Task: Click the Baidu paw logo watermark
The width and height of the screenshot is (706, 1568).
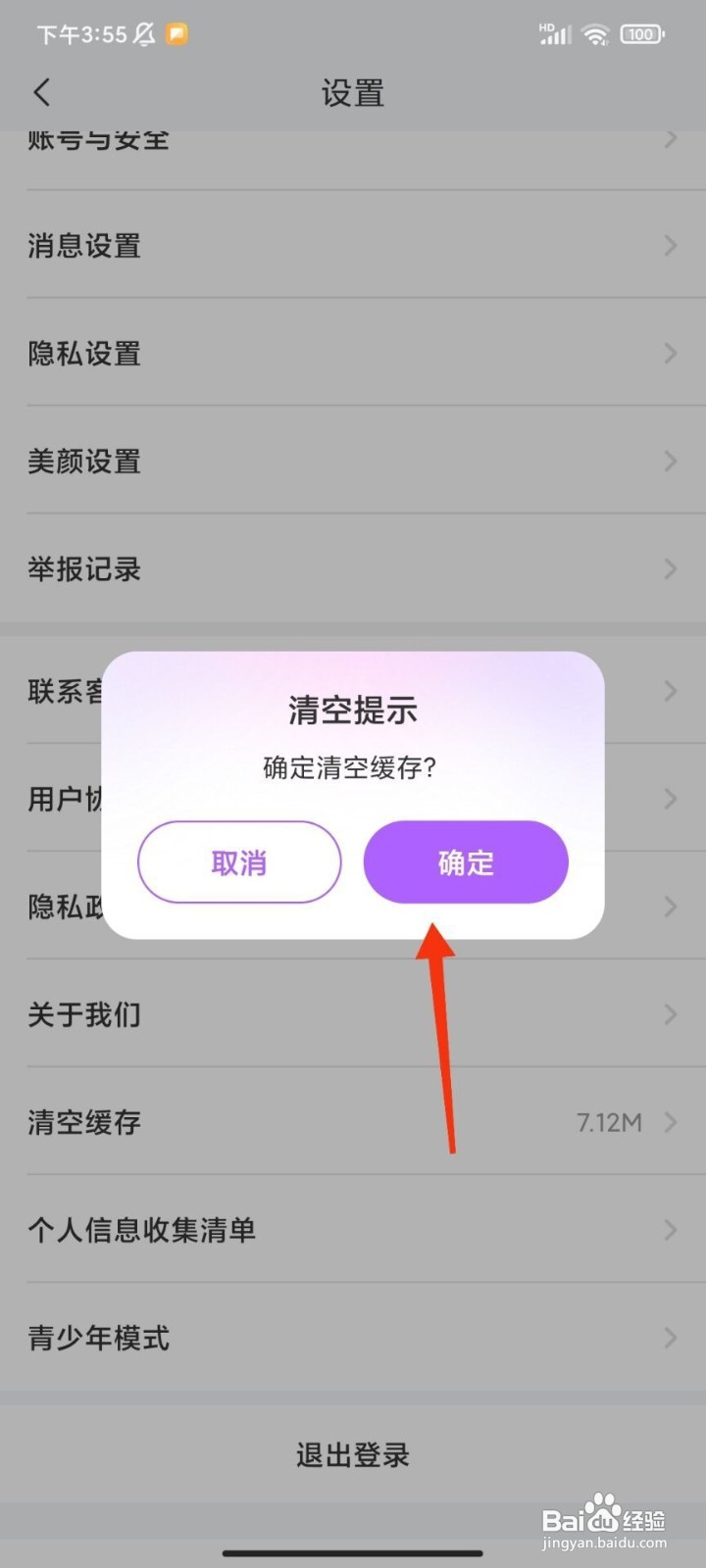Action: pyautogui.click(x=603, y=1506)
